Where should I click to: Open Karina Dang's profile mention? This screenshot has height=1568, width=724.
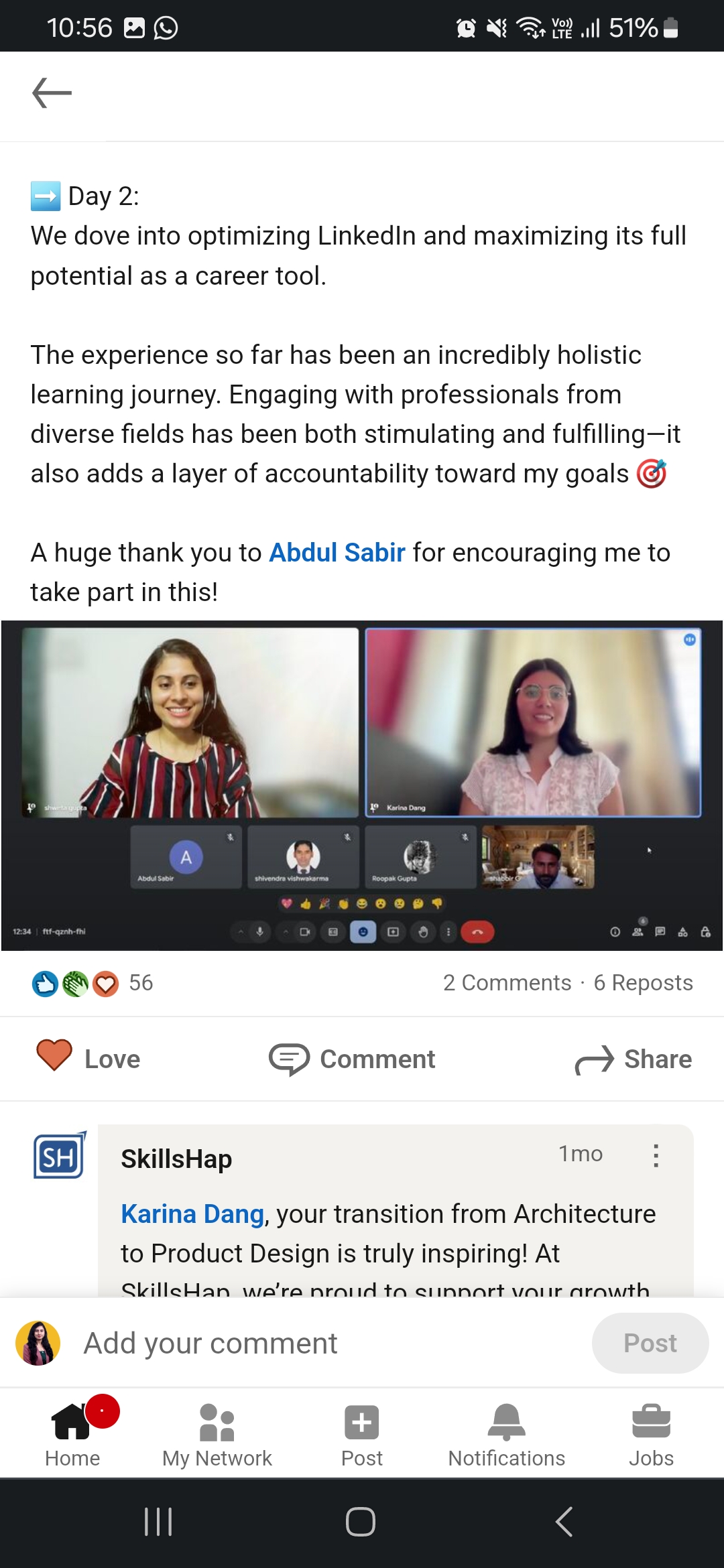click(192, 1214)
